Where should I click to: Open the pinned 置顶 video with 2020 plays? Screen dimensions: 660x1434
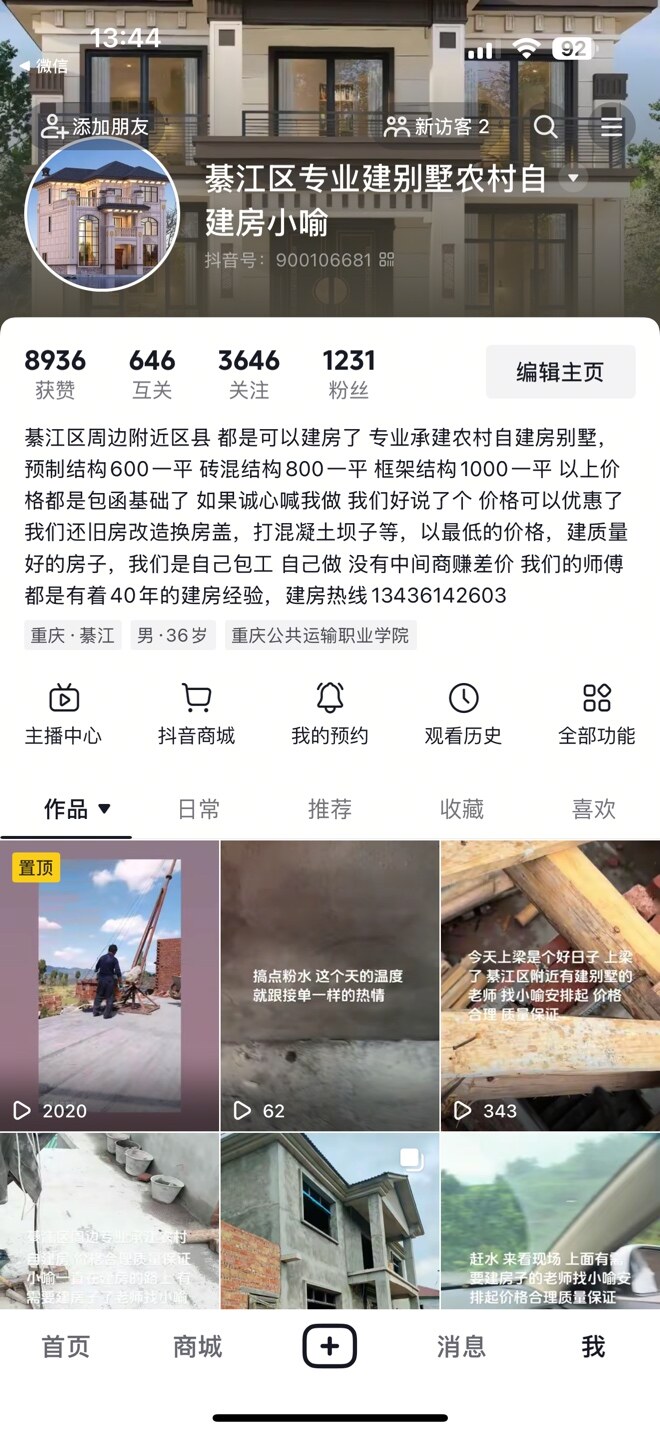[110, 985]
